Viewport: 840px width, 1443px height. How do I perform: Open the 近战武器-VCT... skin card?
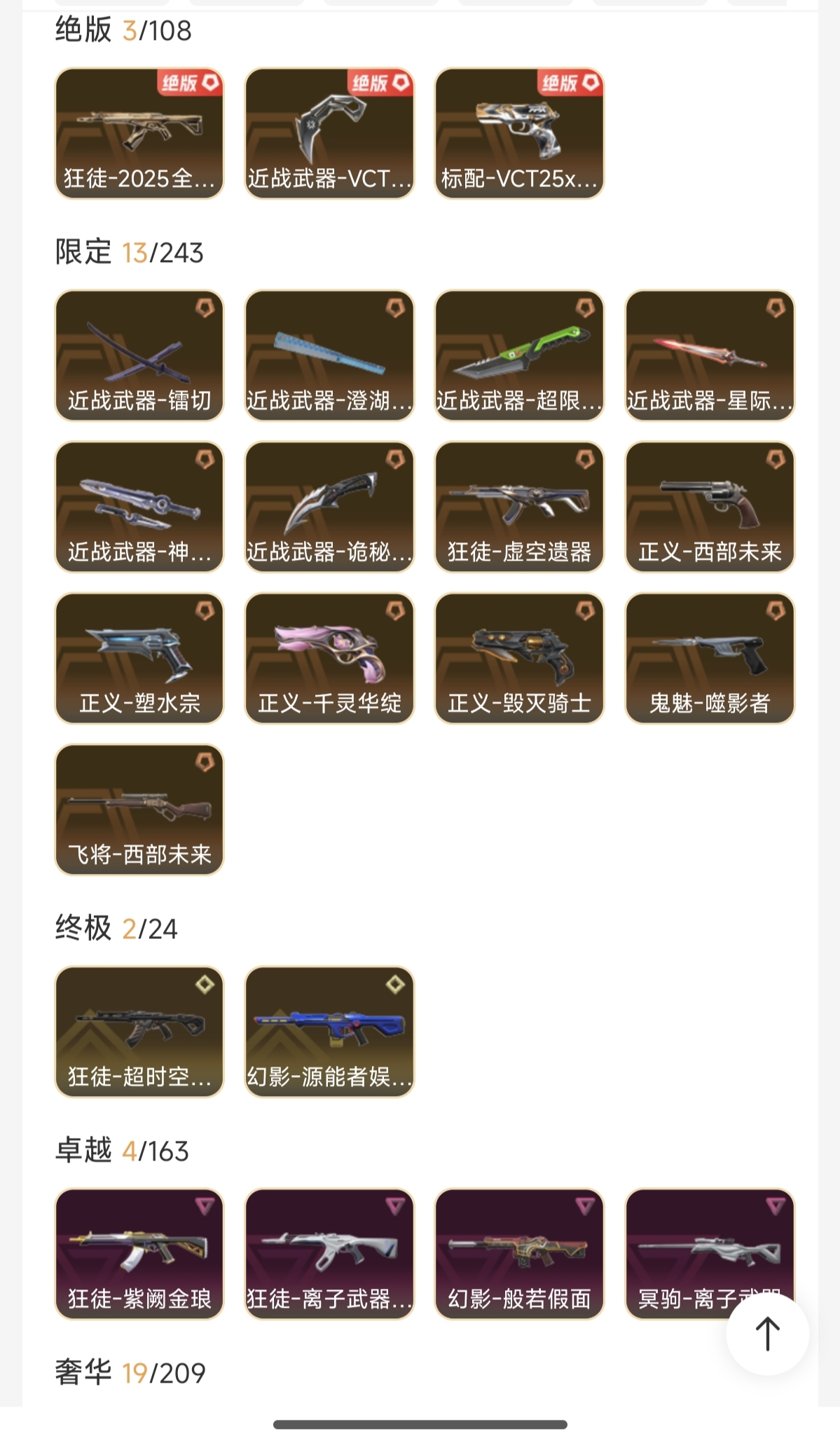click(x=329, y=133)
